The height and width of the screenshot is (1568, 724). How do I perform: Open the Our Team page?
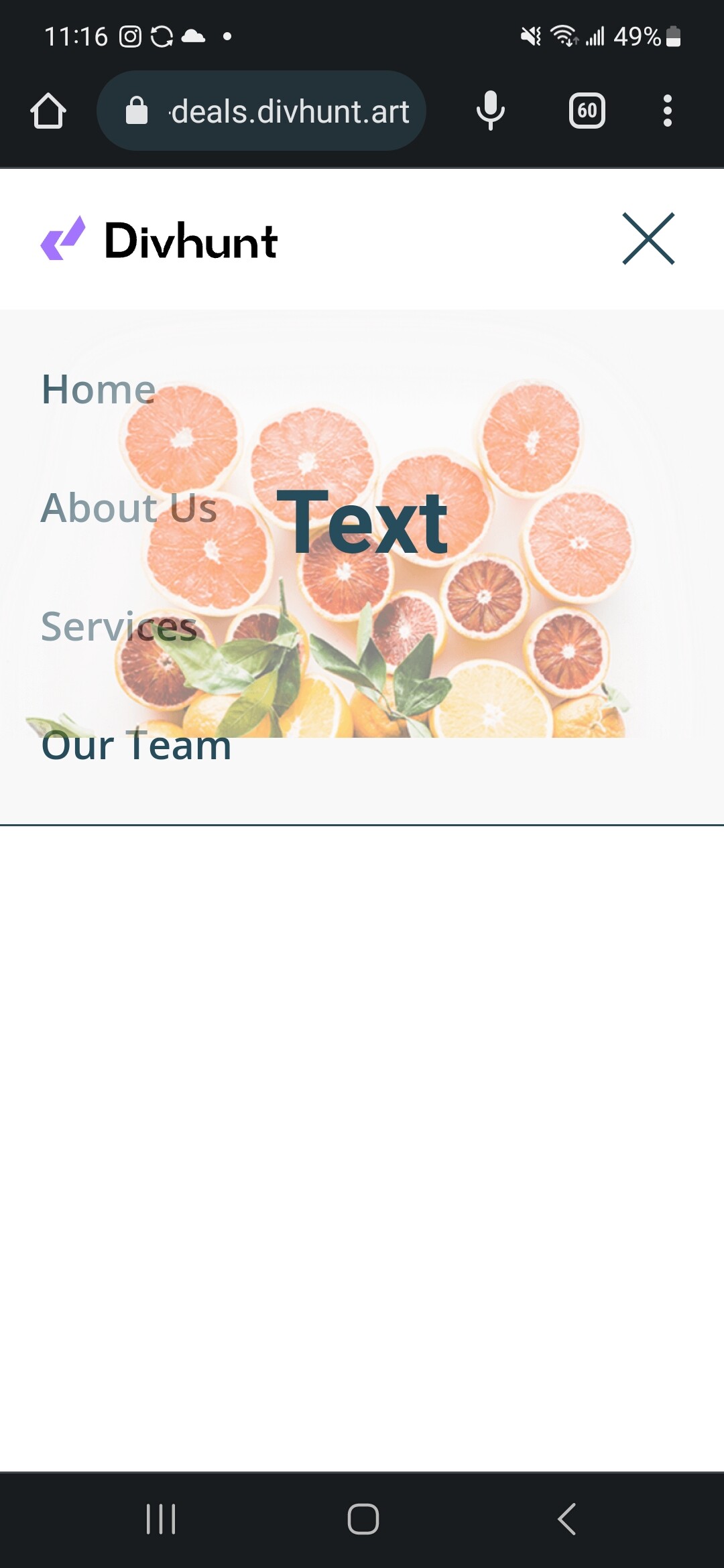click(136, 745)
